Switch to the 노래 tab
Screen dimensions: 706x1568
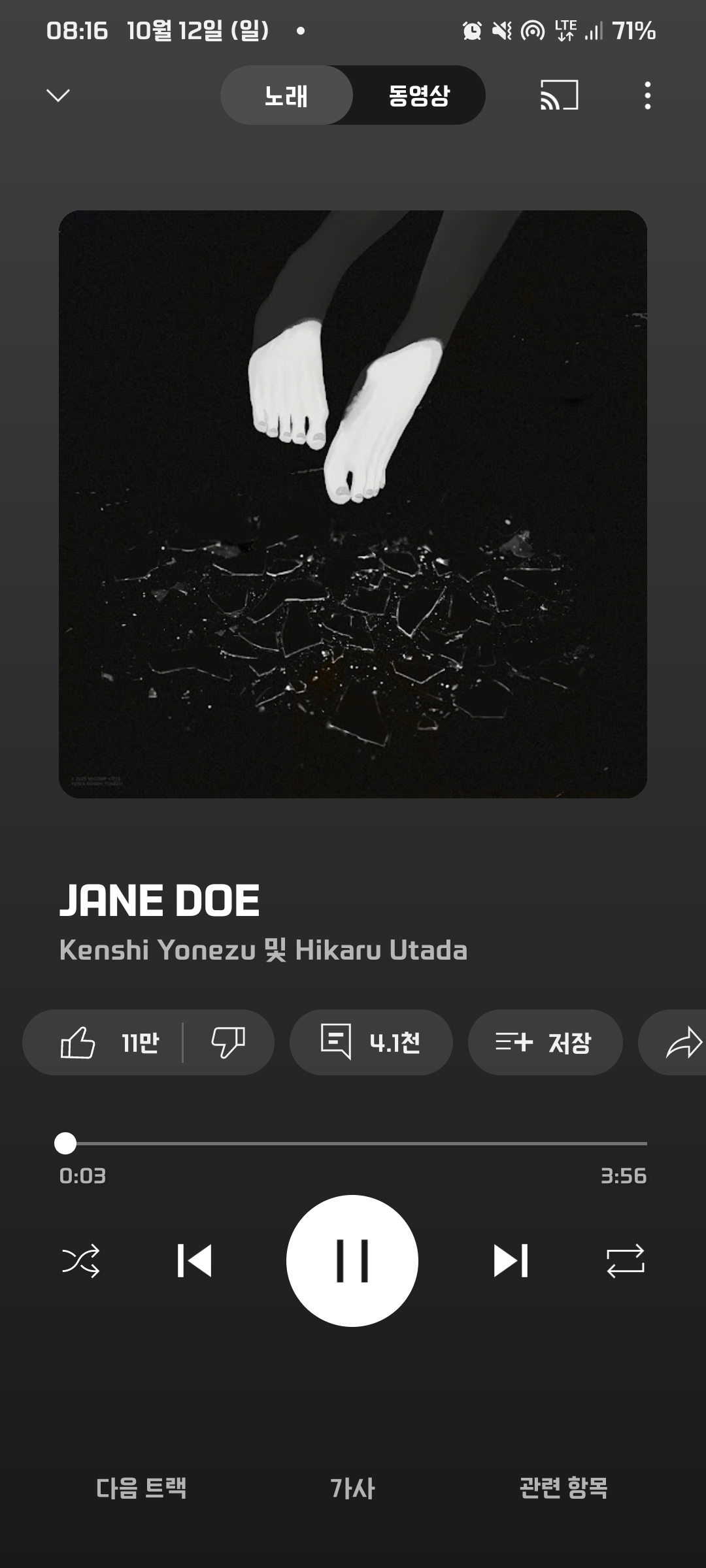pyautogui.click(x=286, y=95)
